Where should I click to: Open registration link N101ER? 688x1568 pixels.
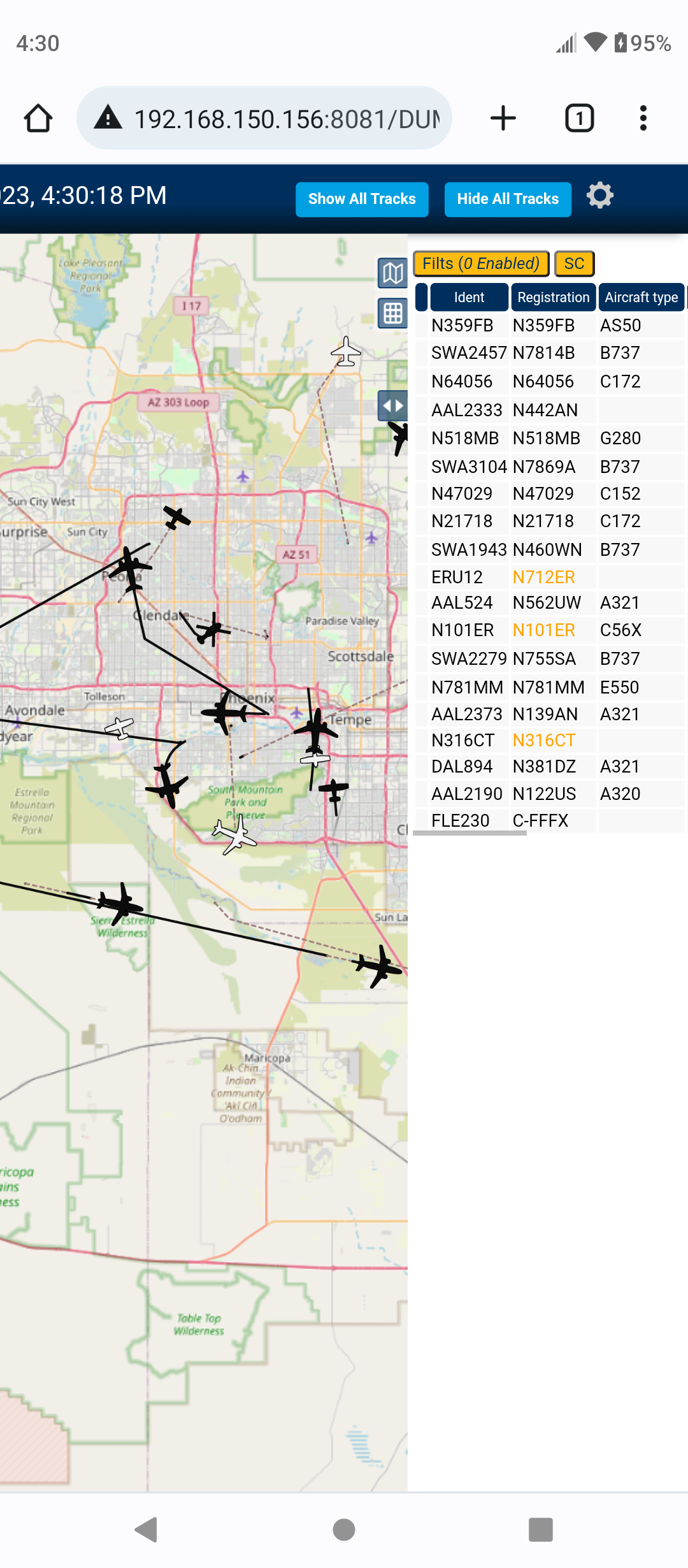pyautogui.click(x=543, y=630)
